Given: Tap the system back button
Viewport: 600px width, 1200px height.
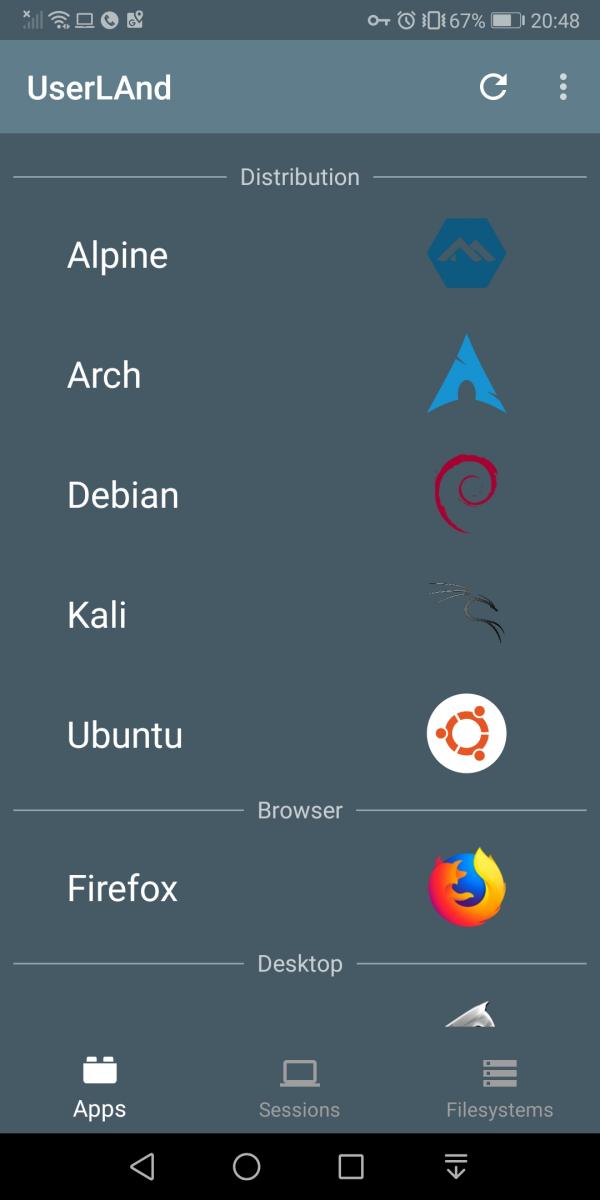Looking at the screenshot, I should [143, 1166].
